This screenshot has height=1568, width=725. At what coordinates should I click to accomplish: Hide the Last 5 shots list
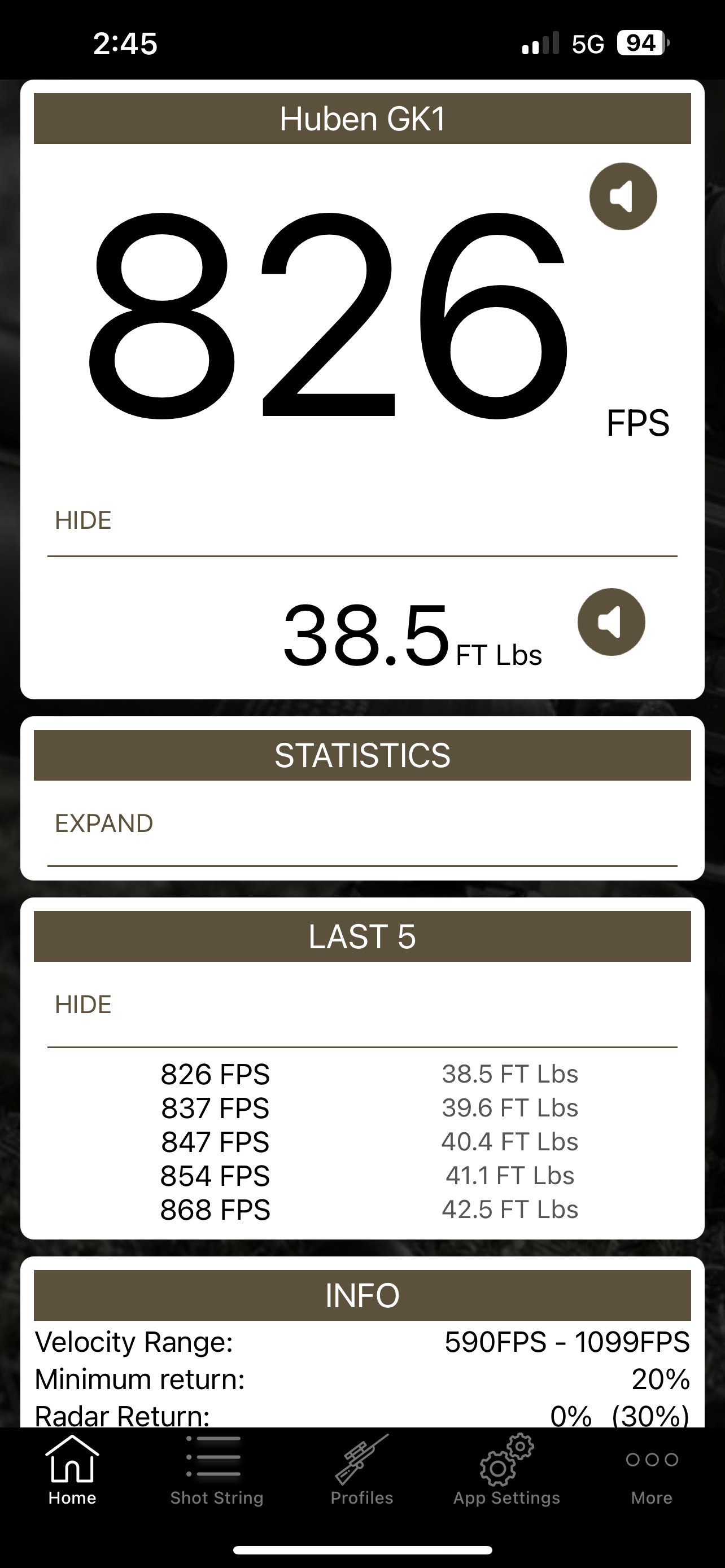84,1004
